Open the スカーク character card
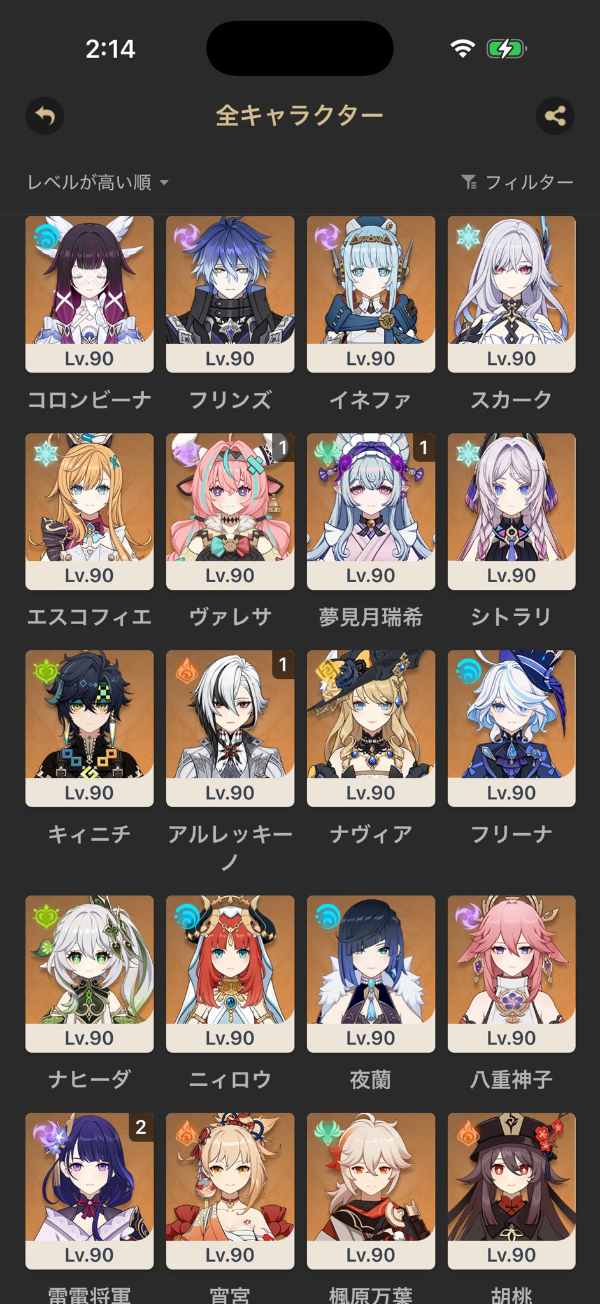The height and width of the screenshot is (1304, 600). (x=511, y=294)
